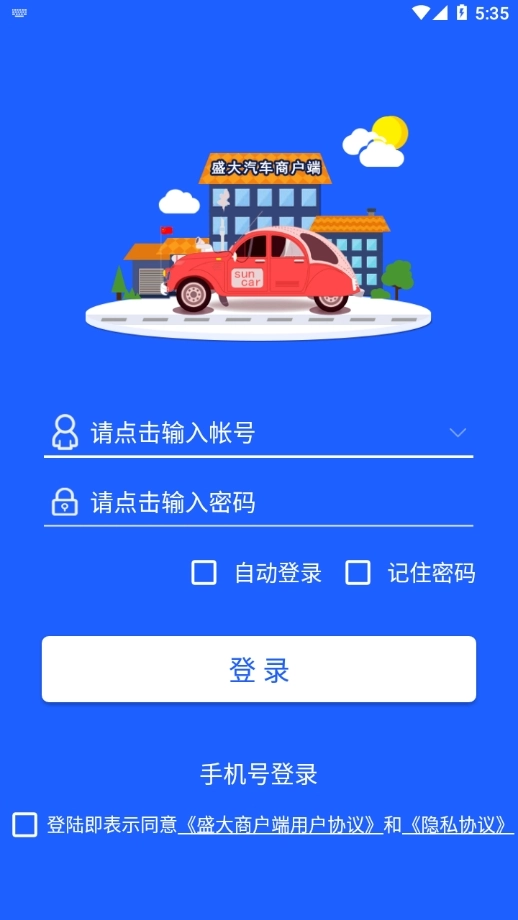Image resolution: width=518 pixels, height=920 pixels.
Task: Tick the agreement consent checkbox
Action: (x=25, y=824)
